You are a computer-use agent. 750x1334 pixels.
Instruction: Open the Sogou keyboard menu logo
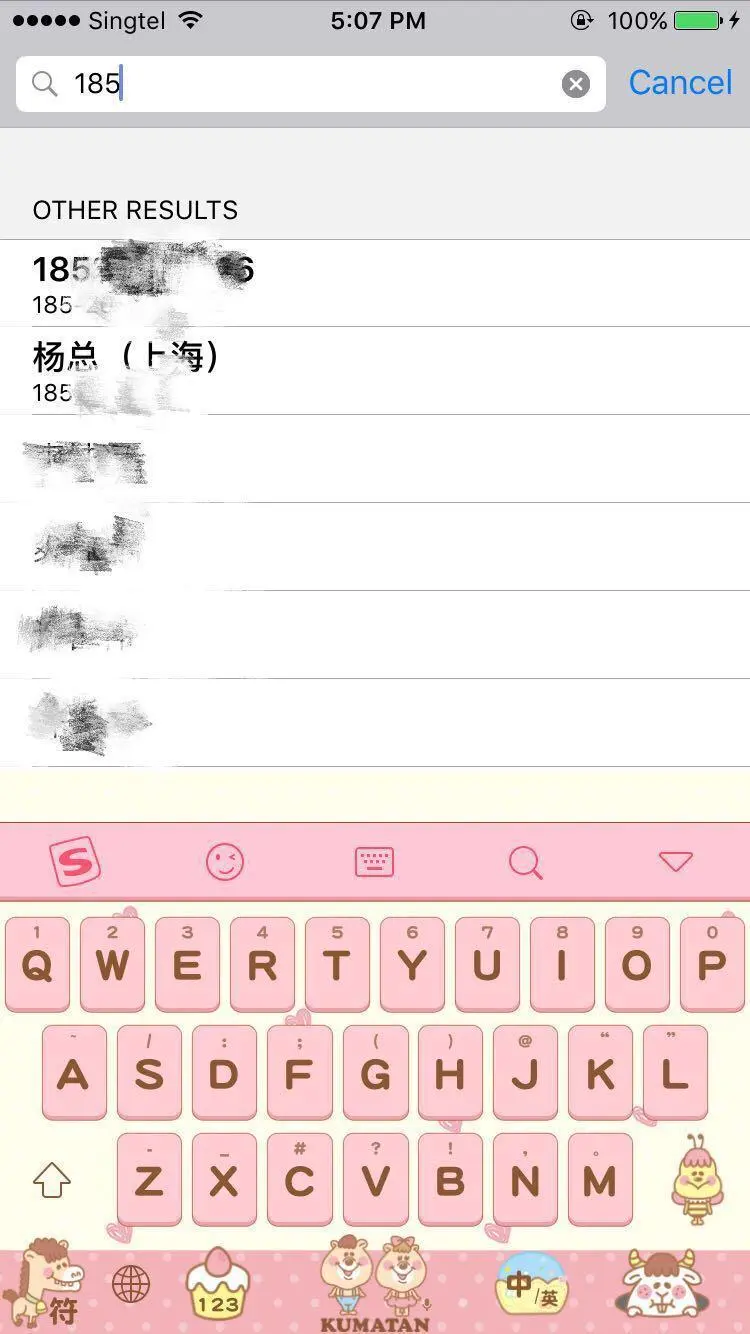[75, 861]
